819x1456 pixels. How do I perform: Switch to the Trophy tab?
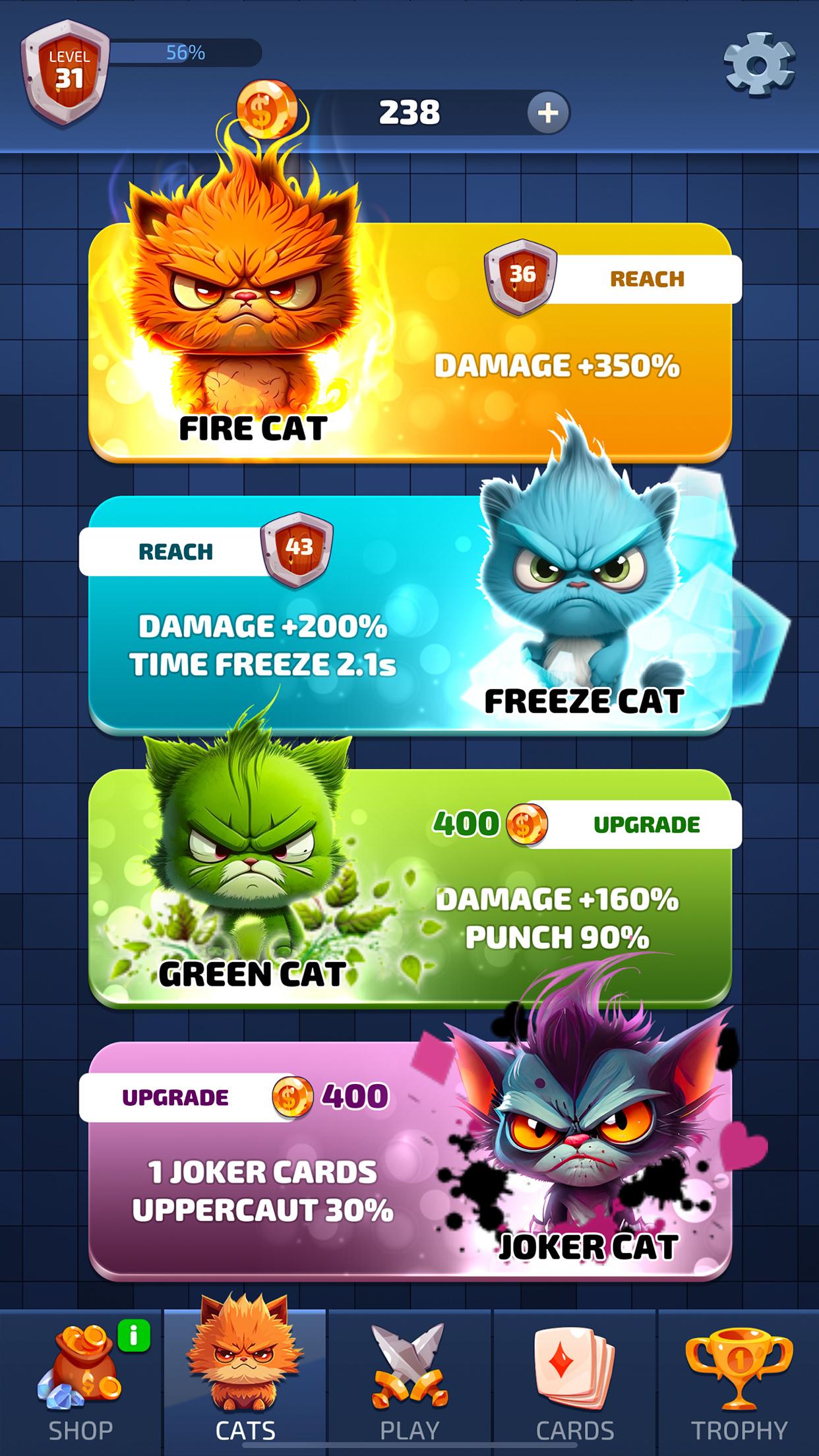[739, 1383]
